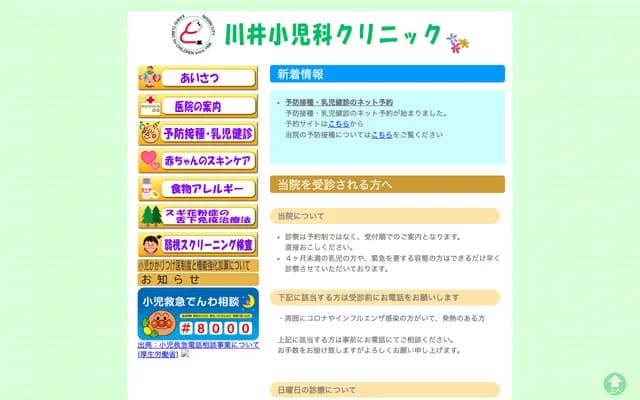
Task: Open スギ花粉症の舌下免疫療法 page
Action: click(x=197, y=216)
